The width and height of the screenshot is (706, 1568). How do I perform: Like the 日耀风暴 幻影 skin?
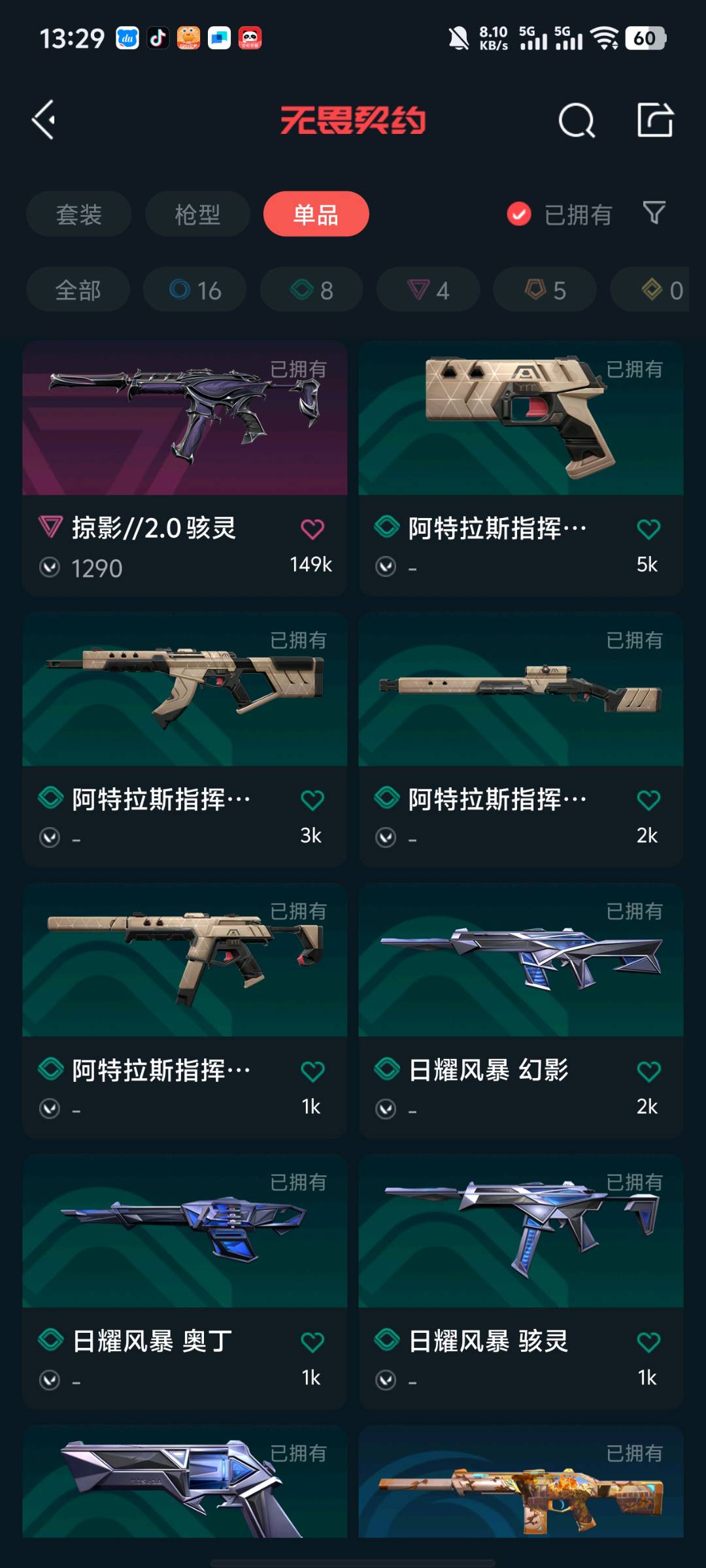(x=648, y=1071)
